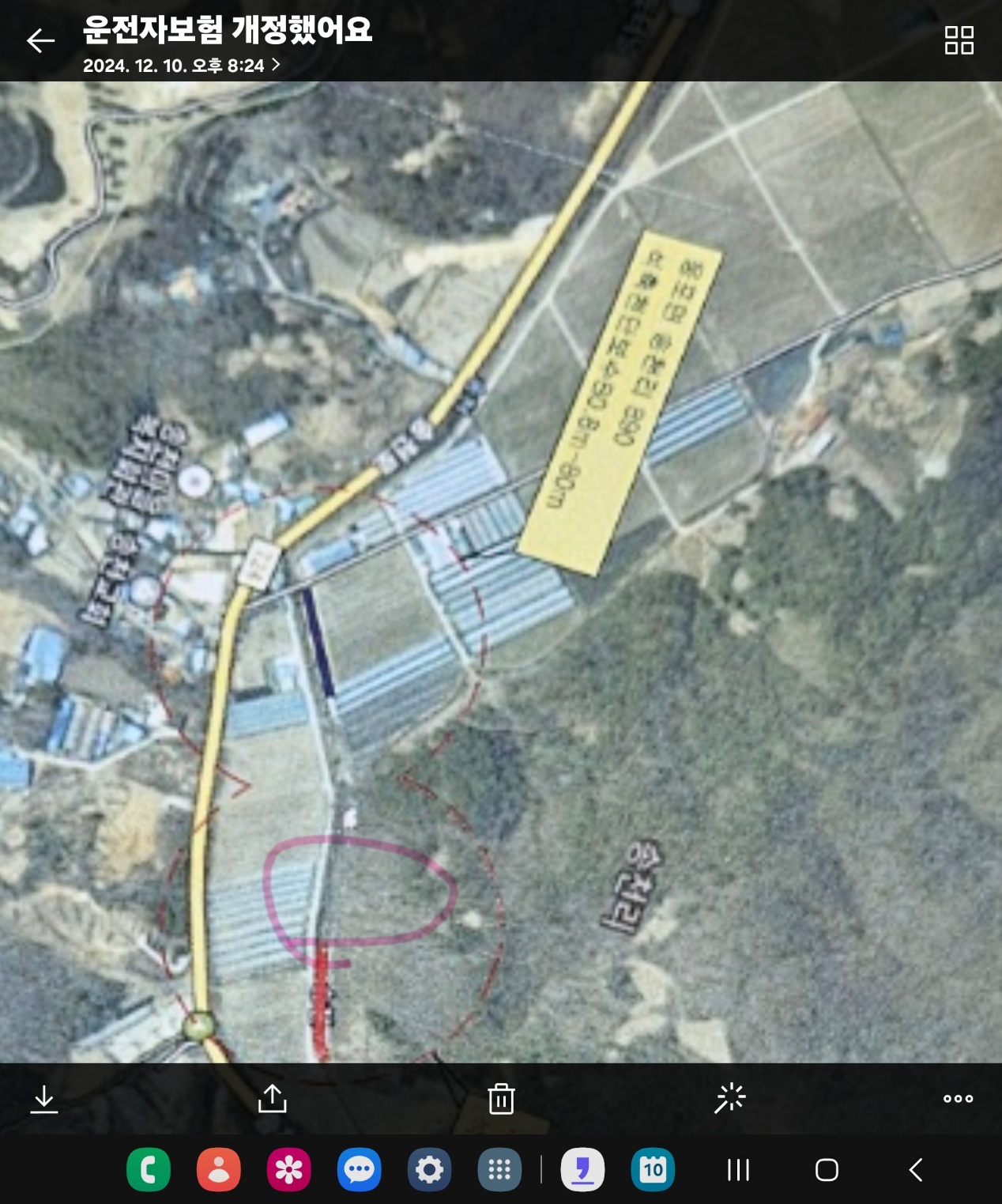1002x1204 pixels.
Task: Download this image
Action: (44, 1099)
